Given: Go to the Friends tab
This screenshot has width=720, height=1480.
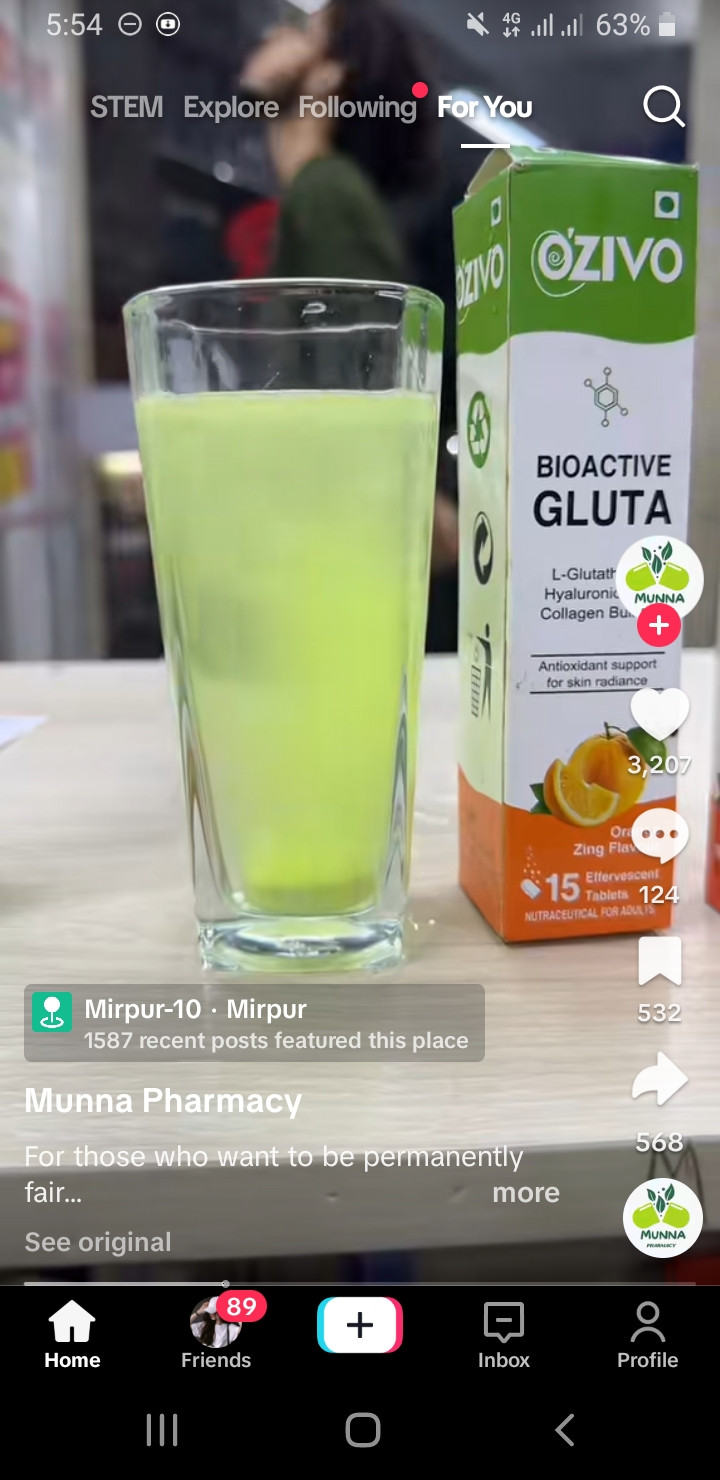Looking at the screenshot, I should 216,1332.
